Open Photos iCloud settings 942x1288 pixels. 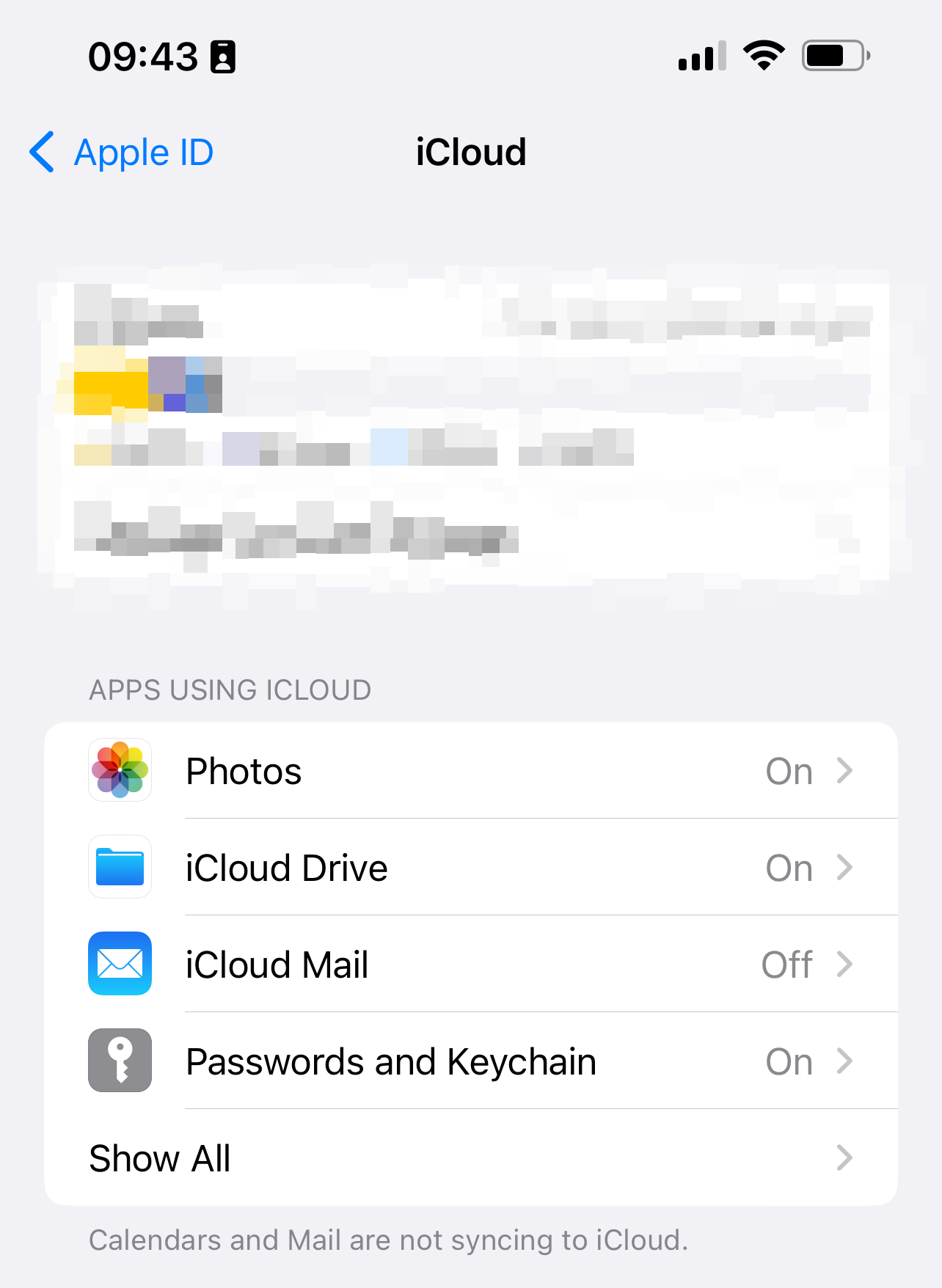point(470,771)
